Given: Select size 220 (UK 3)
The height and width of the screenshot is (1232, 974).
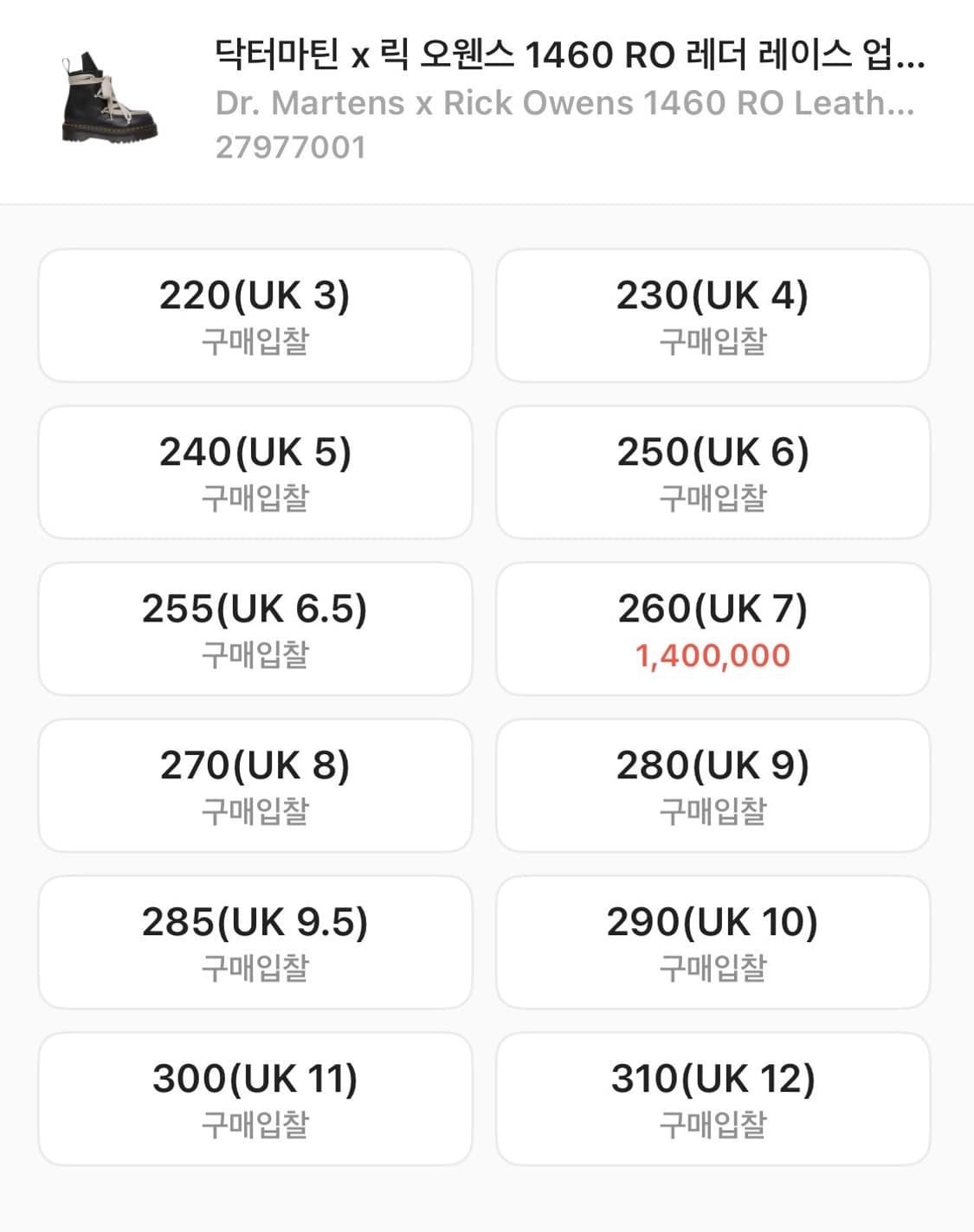Looking at the screenshot, I should [255, 315].
